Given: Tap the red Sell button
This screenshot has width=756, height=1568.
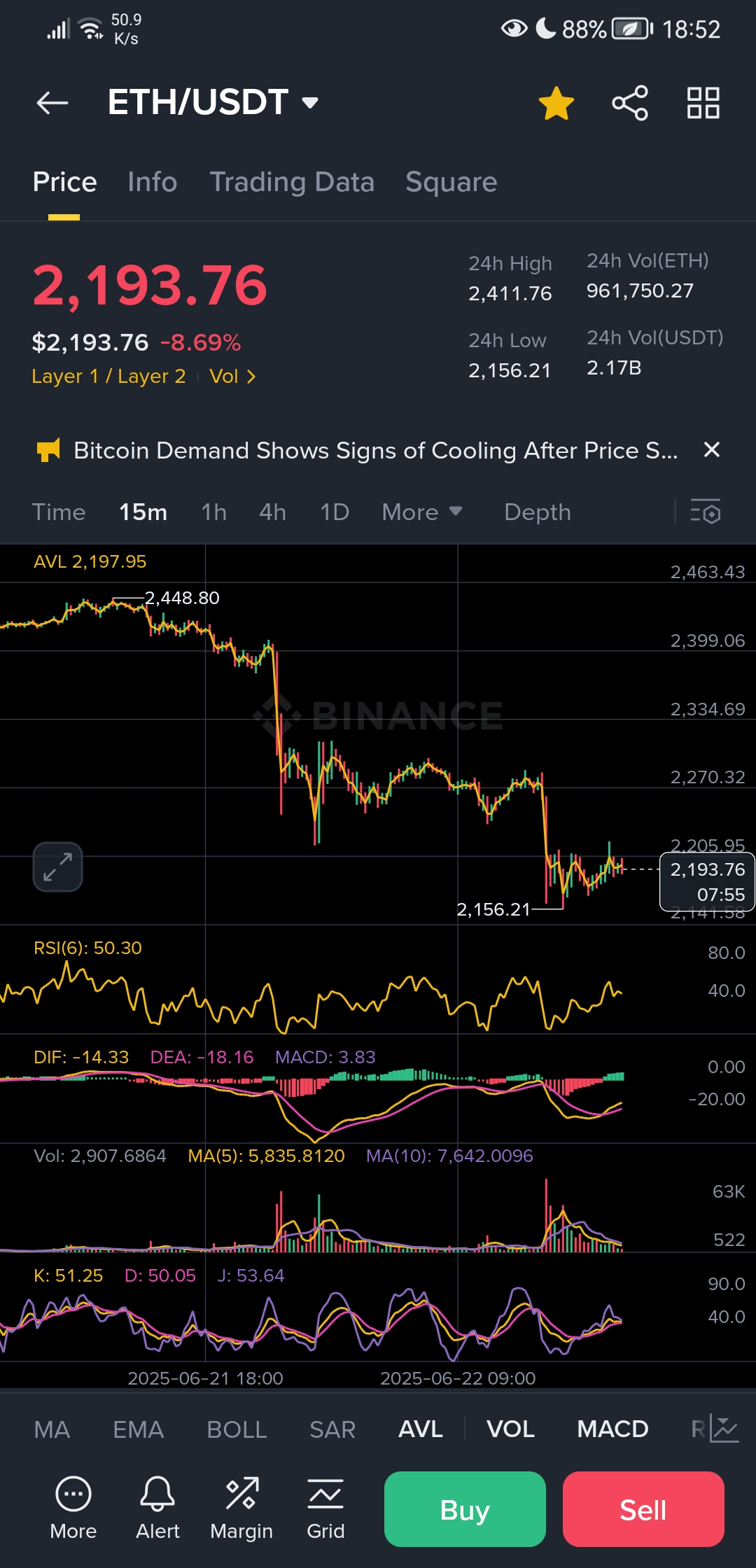Looking at the screenshot, I should (x=643, y=1509).
